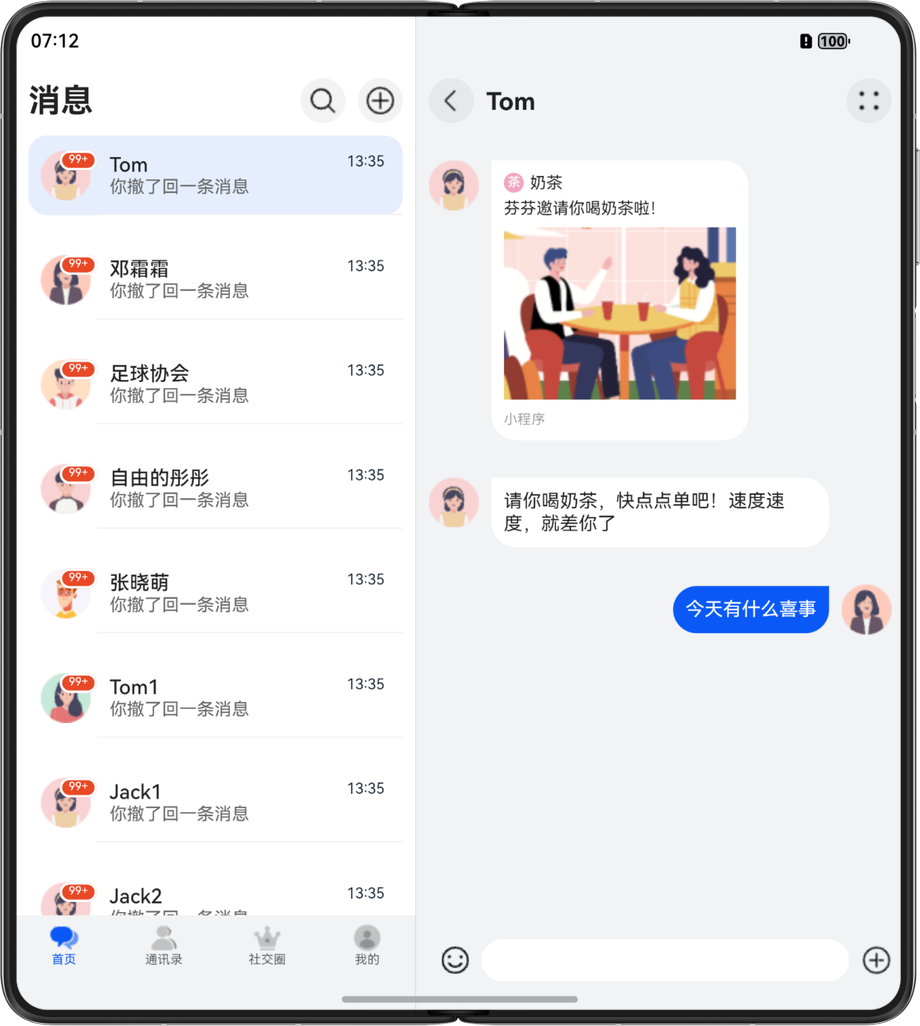Switch to the 我的 tab
This screenshot has width=920, height=1026.
(x=367, y=945)
